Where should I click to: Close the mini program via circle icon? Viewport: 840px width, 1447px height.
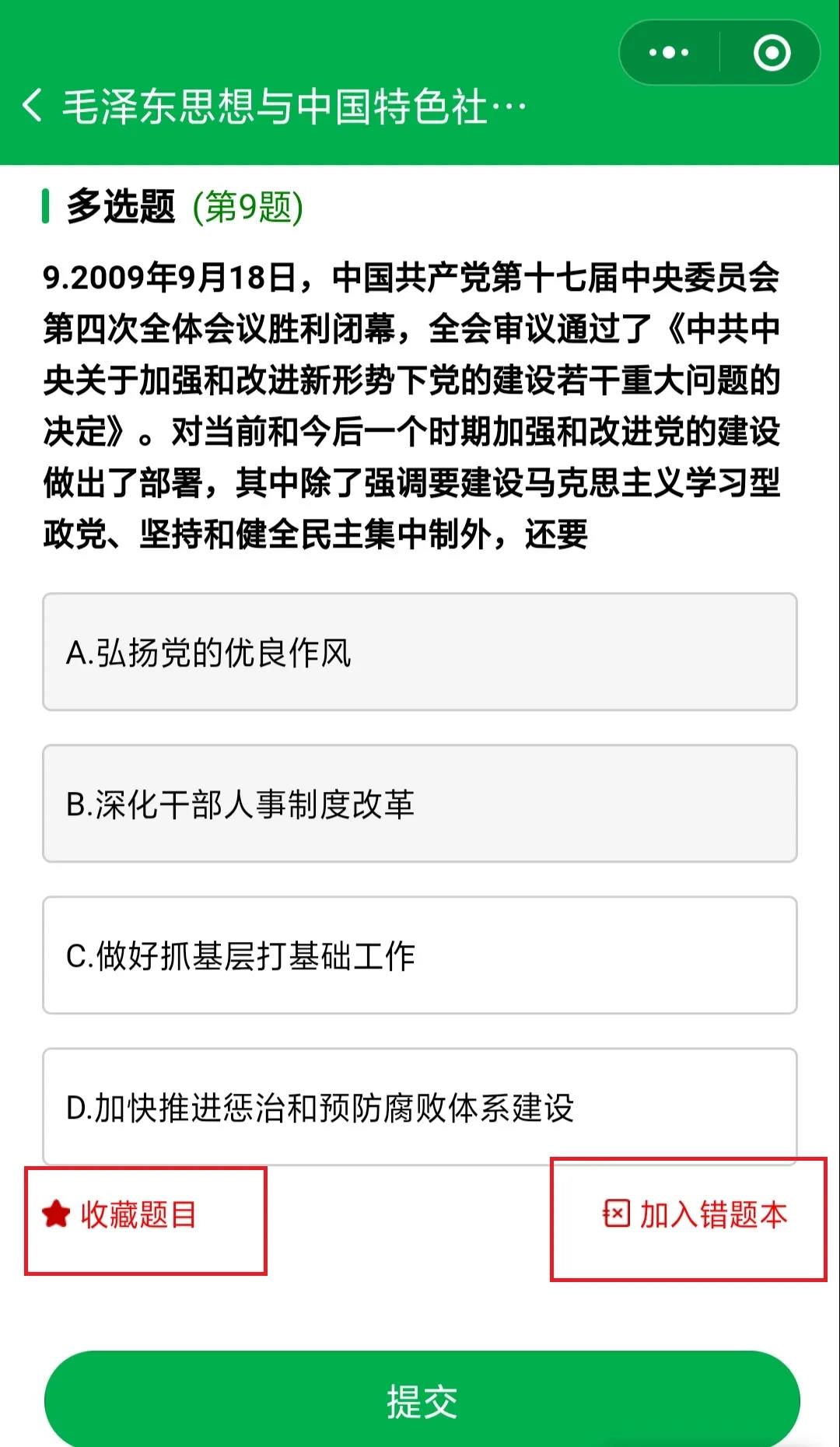tap(772, 53)
